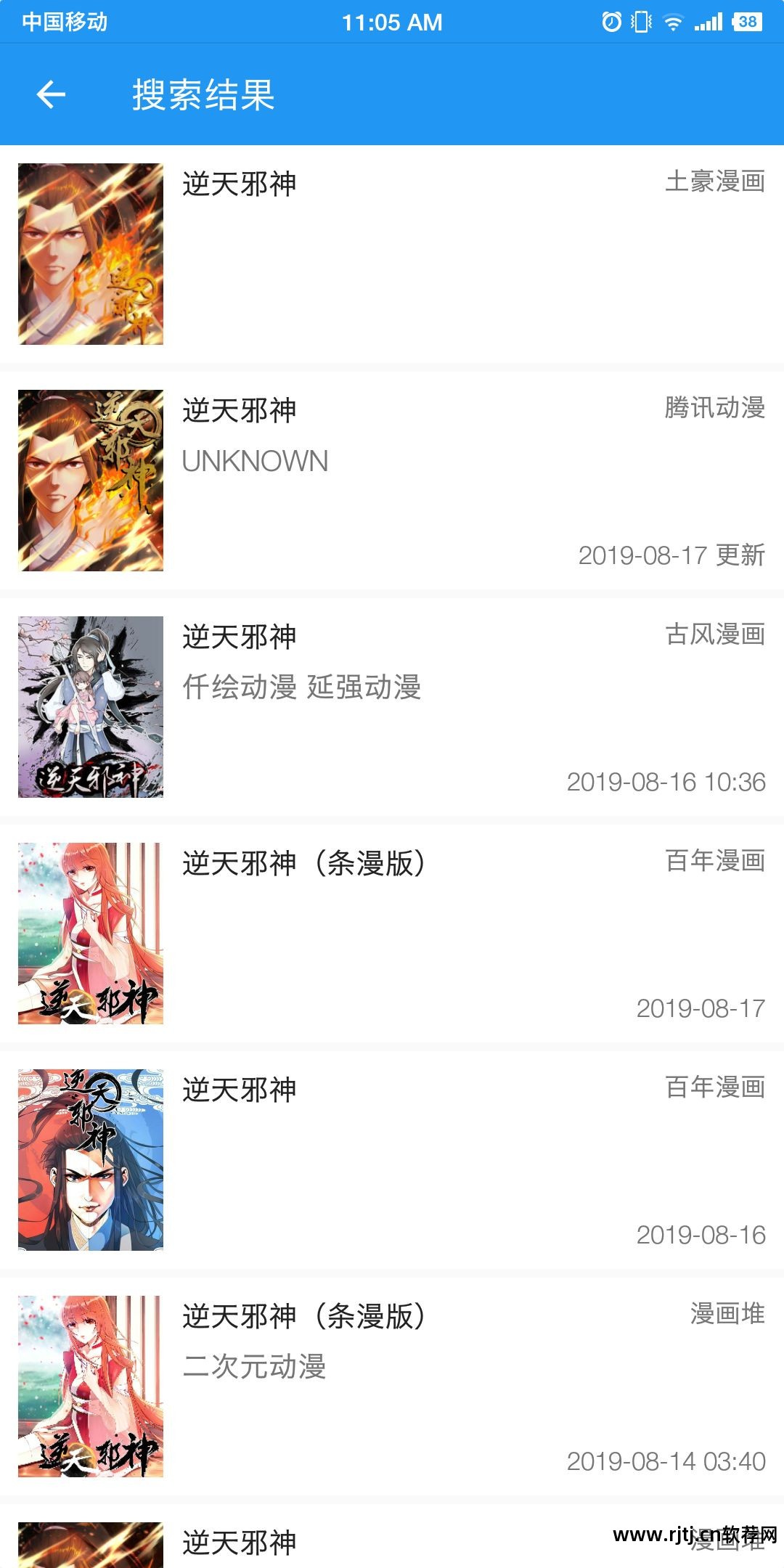Open the UNKNOWN result from 腾讯动漫
The width and height of the screenshot is (784, 1568).
pyautogui.click(x=256, y=461)
